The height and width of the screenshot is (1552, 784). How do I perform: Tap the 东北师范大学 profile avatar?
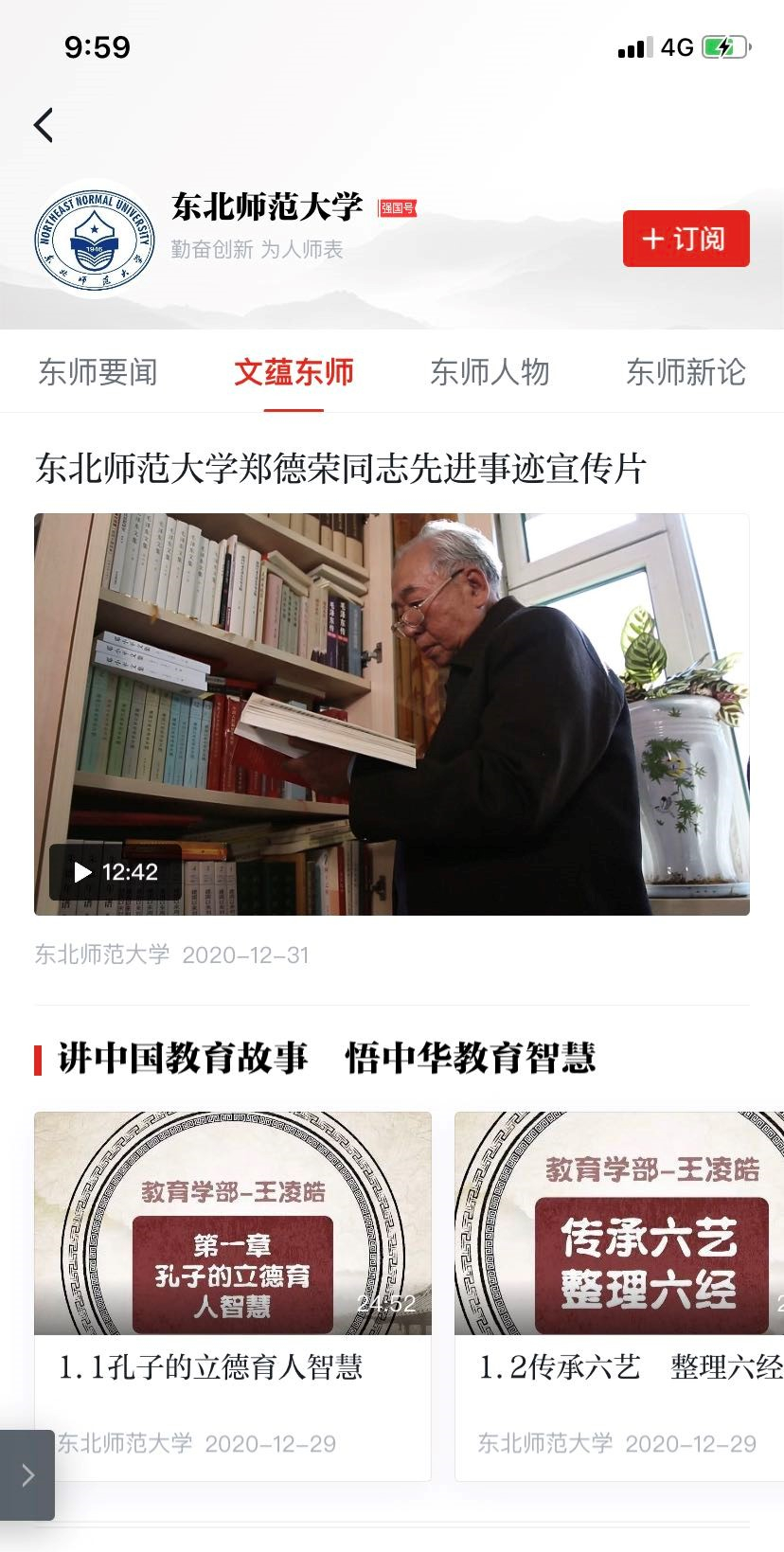click(95, 239)
